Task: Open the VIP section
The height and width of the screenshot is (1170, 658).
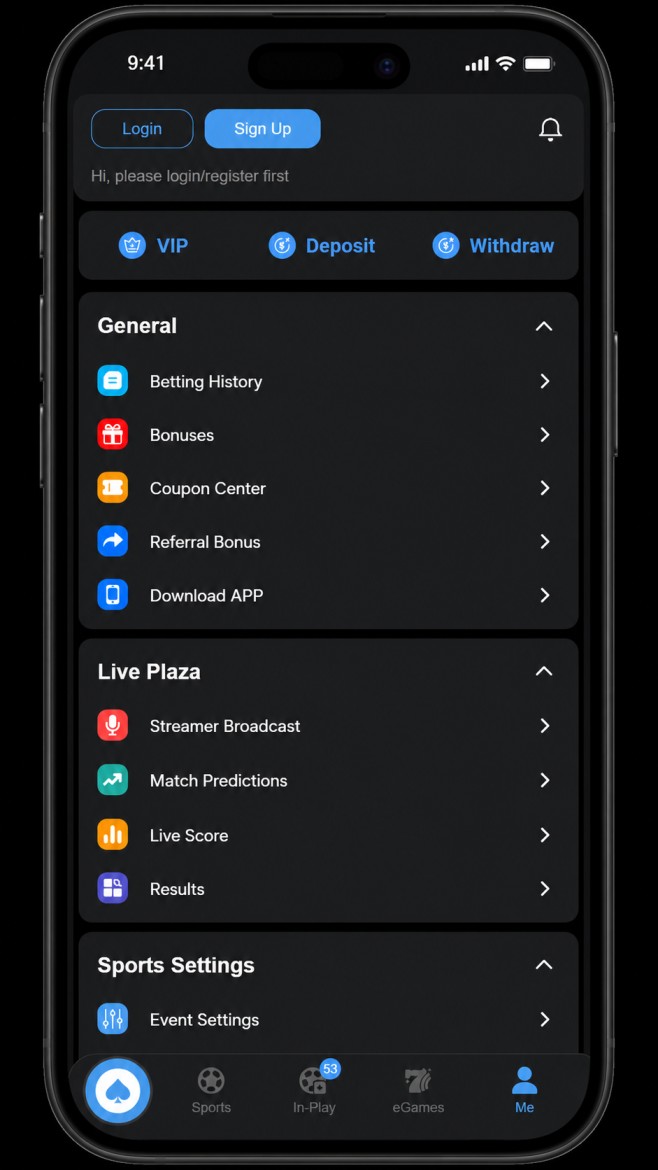Action: pyautogui.click(x=154, y=245)
